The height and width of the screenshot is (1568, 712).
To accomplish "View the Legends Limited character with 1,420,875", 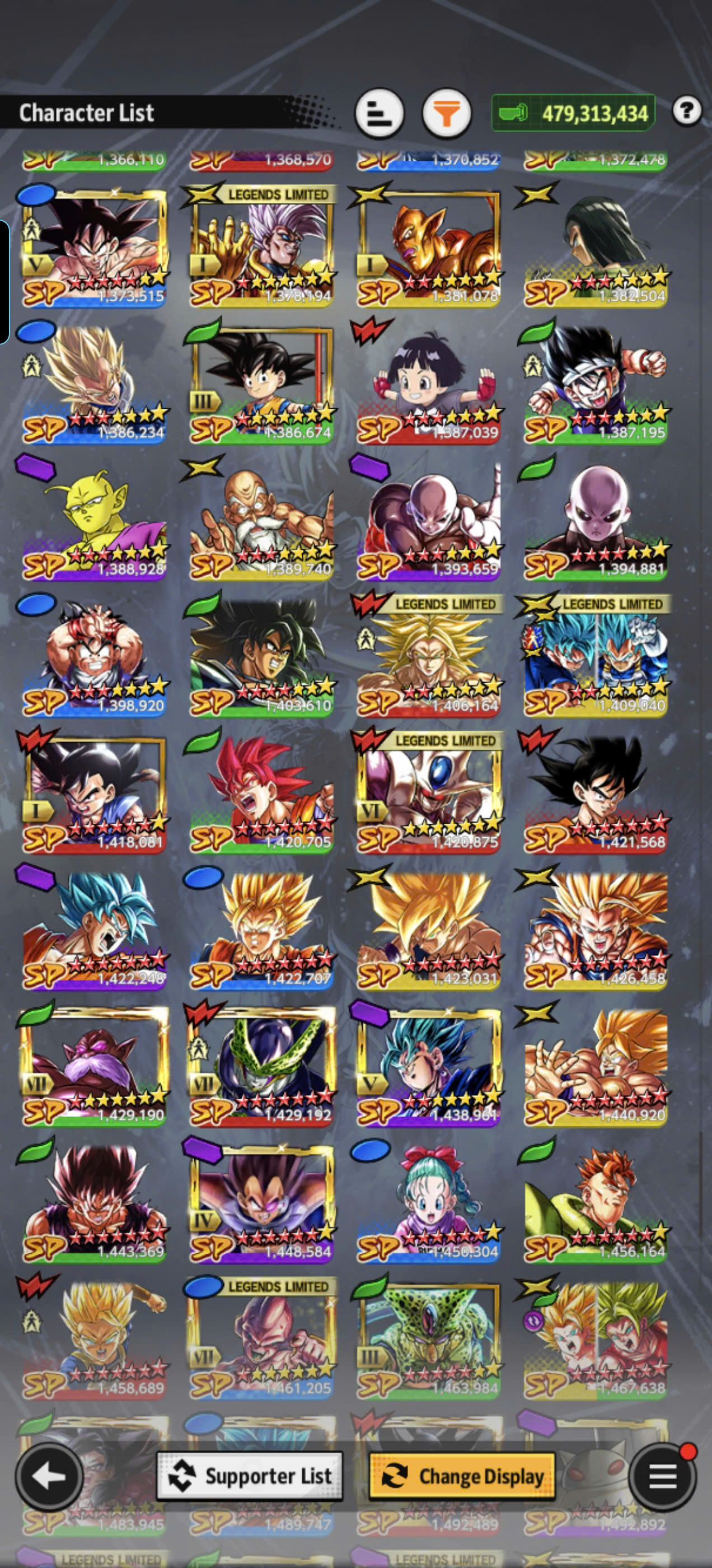I will [428, 792].
